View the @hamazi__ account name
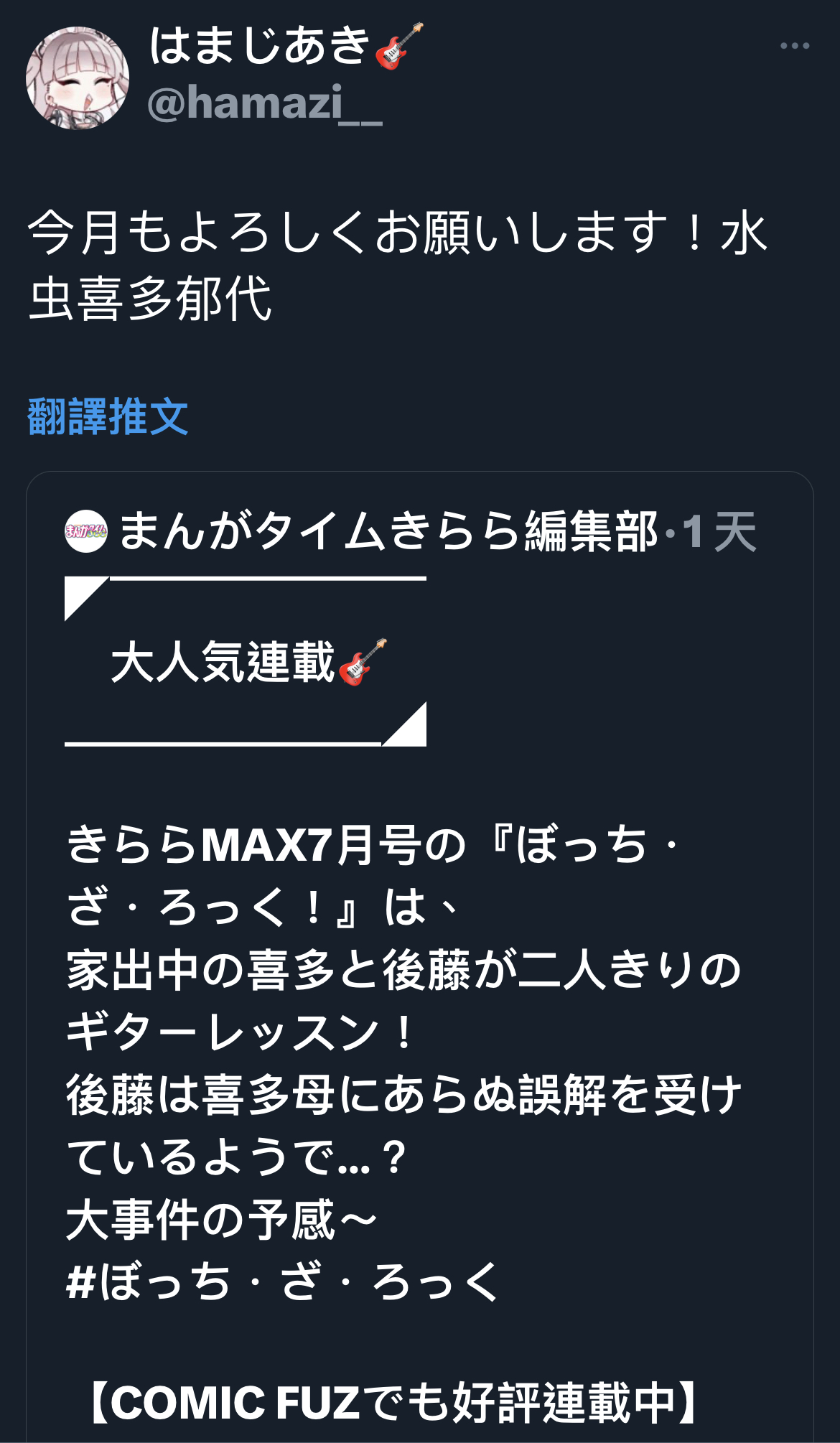The image size is (840, 1443). point(264,103)
